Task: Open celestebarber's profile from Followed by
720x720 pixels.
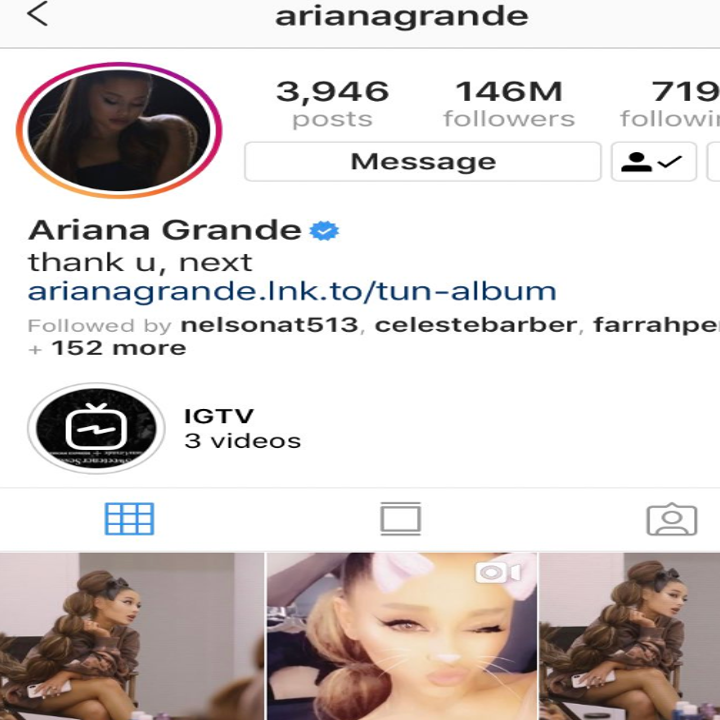Action: 475,325
